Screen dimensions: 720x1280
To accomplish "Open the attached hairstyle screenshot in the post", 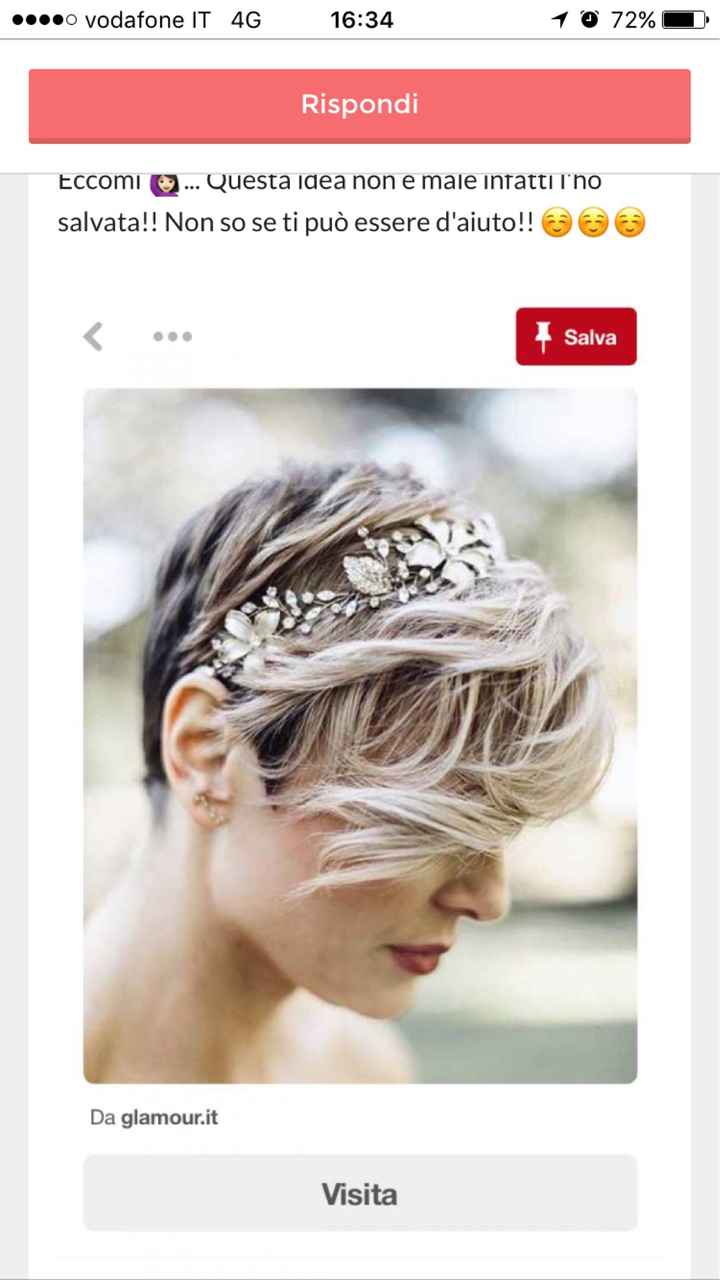I will click(x=360, y=735).
